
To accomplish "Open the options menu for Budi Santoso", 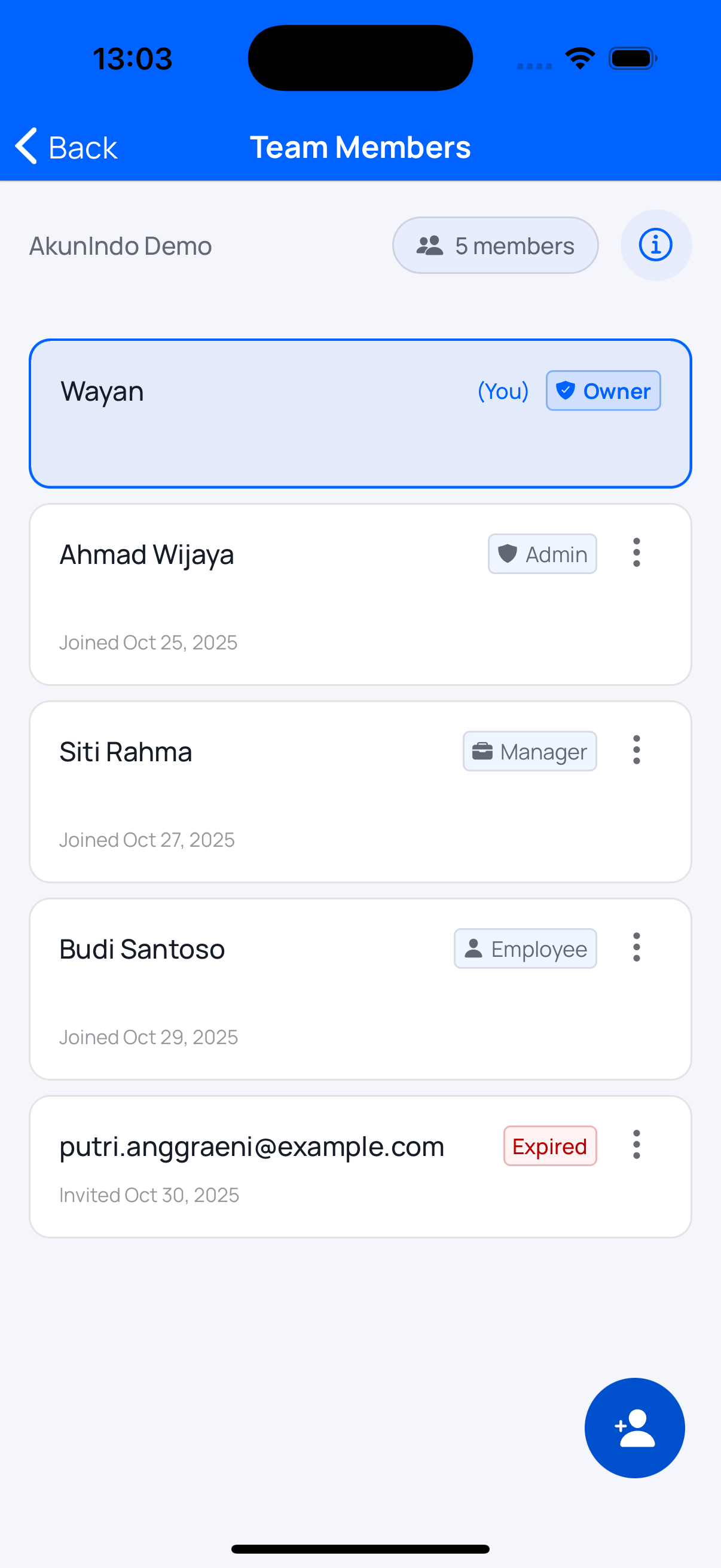I will click(x=636, y=947).
